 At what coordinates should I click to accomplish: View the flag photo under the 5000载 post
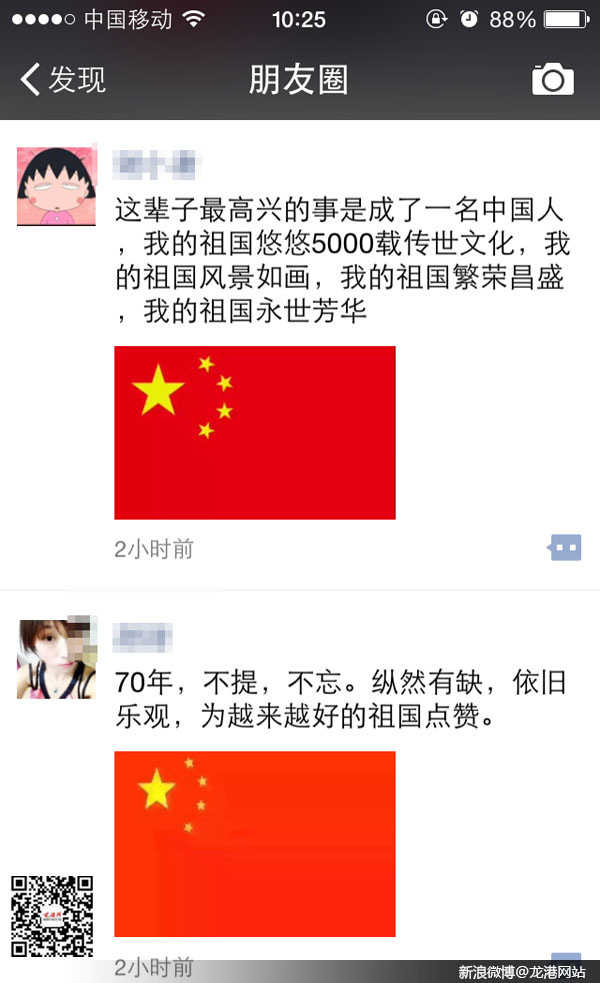(254, 432)
